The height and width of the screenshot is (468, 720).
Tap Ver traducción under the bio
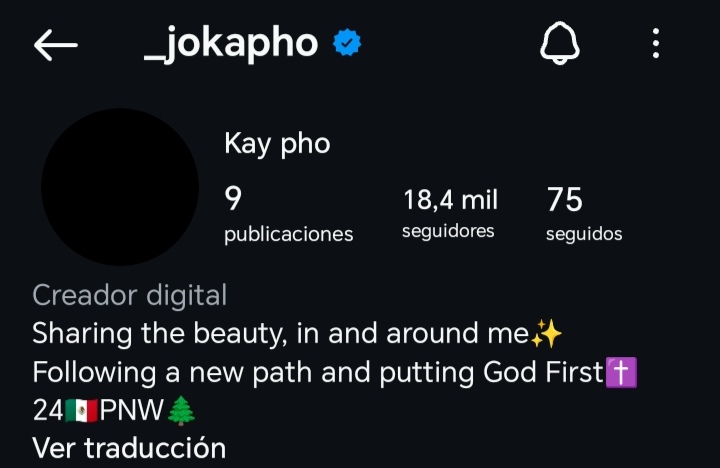(129, 447)
